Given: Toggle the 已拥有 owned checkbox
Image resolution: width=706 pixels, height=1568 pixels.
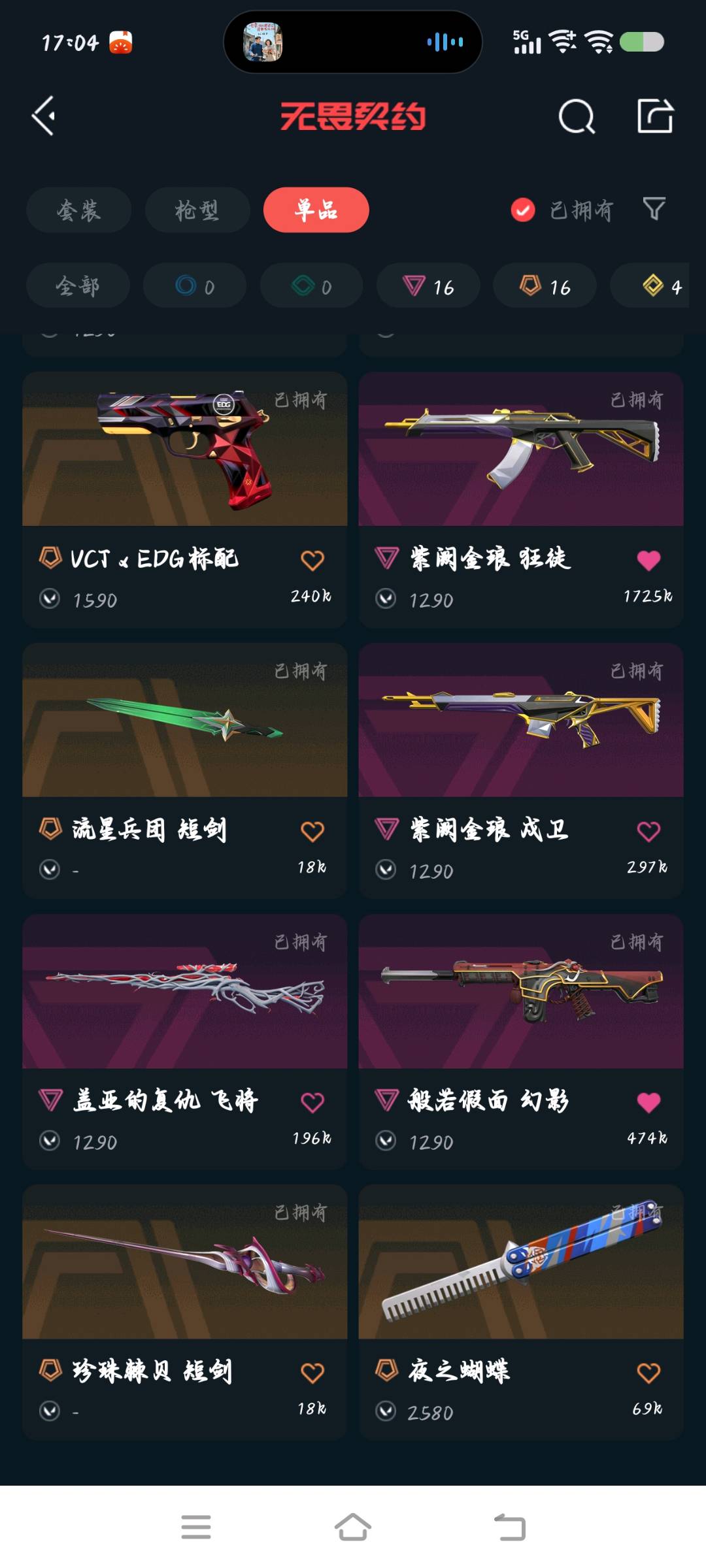Looking at the screenshot, I should pos(523,210).
